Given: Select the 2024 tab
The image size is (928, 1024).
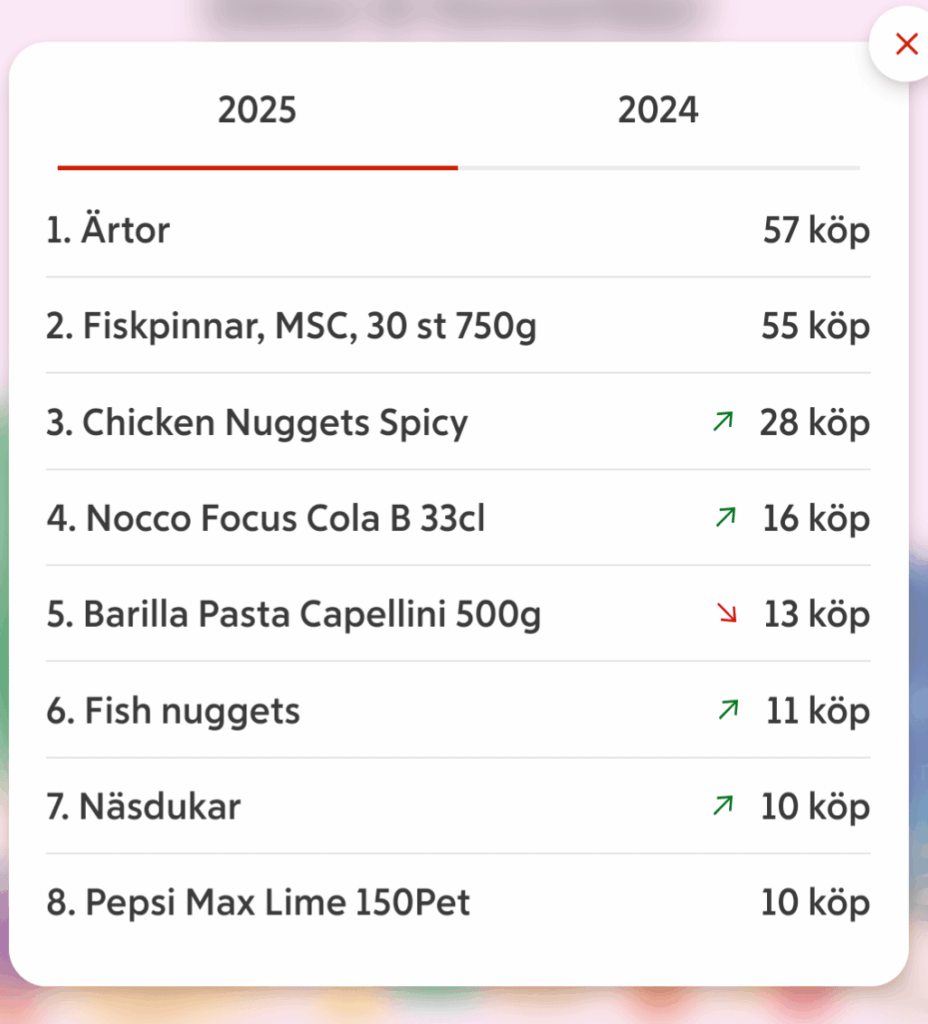Looking at the screenshot, I should click(x=658, y=110).
